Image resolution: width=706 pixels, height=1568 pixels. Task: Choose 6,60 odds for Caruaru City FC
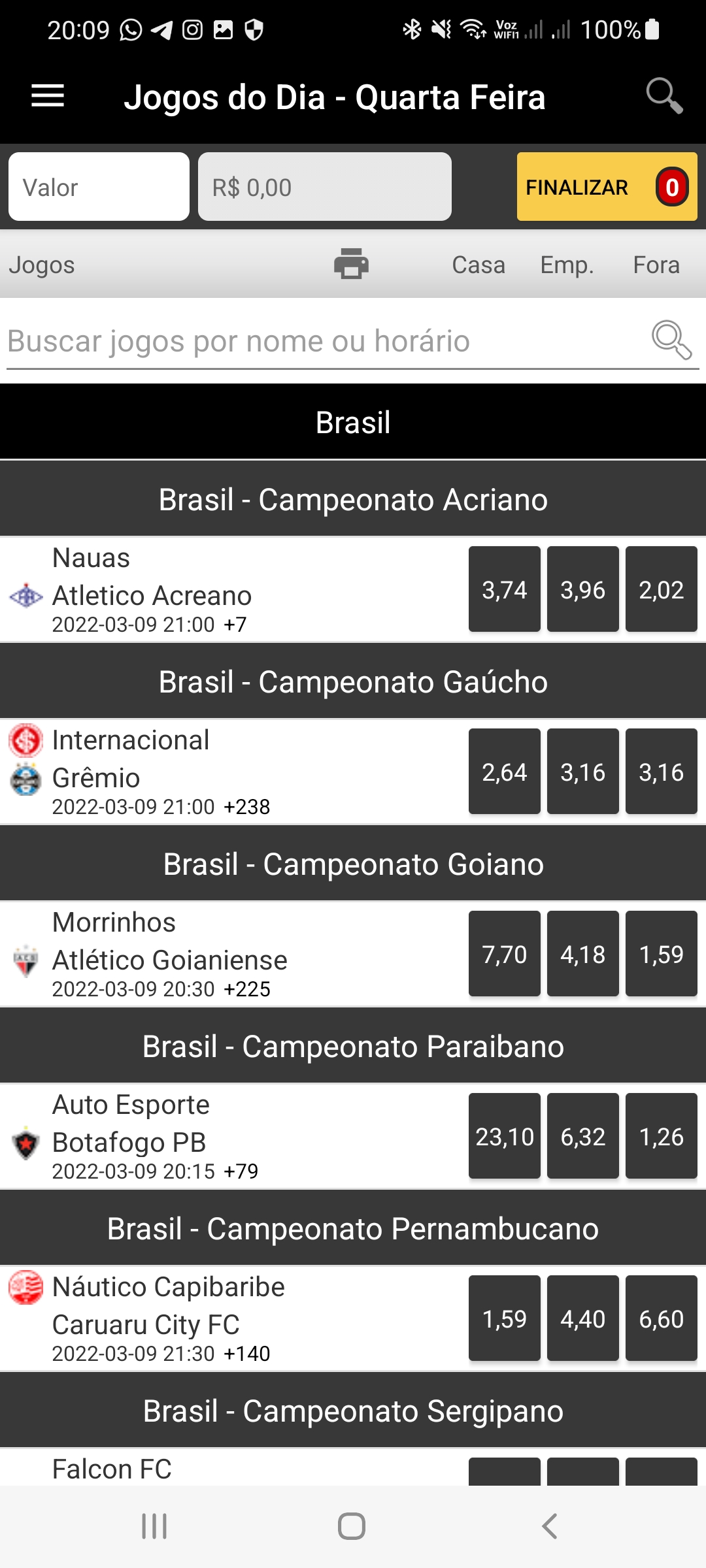[x=661, y=1318]
